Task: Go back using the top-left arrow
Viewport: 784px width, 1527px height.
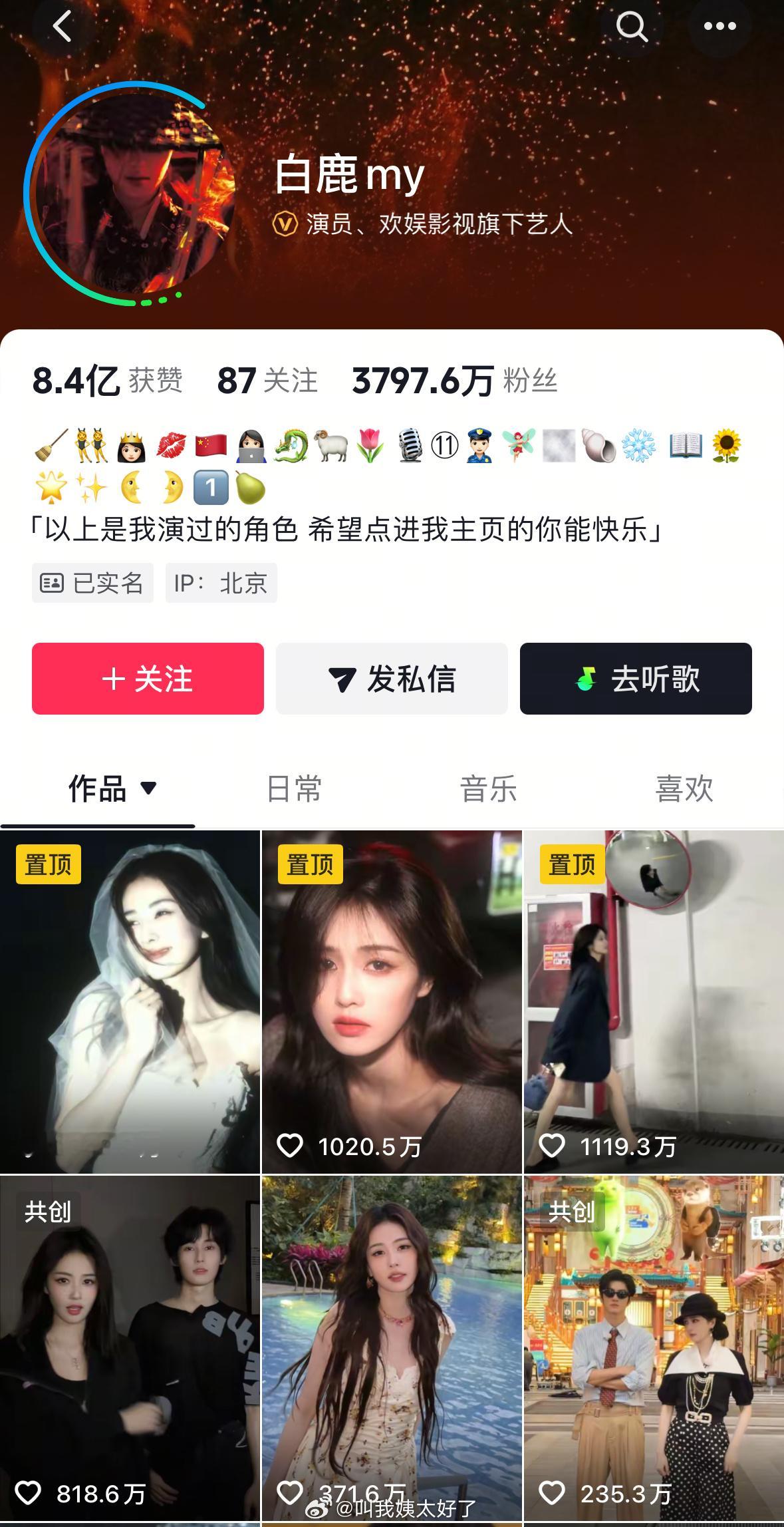Action: (x=63, y=27)
